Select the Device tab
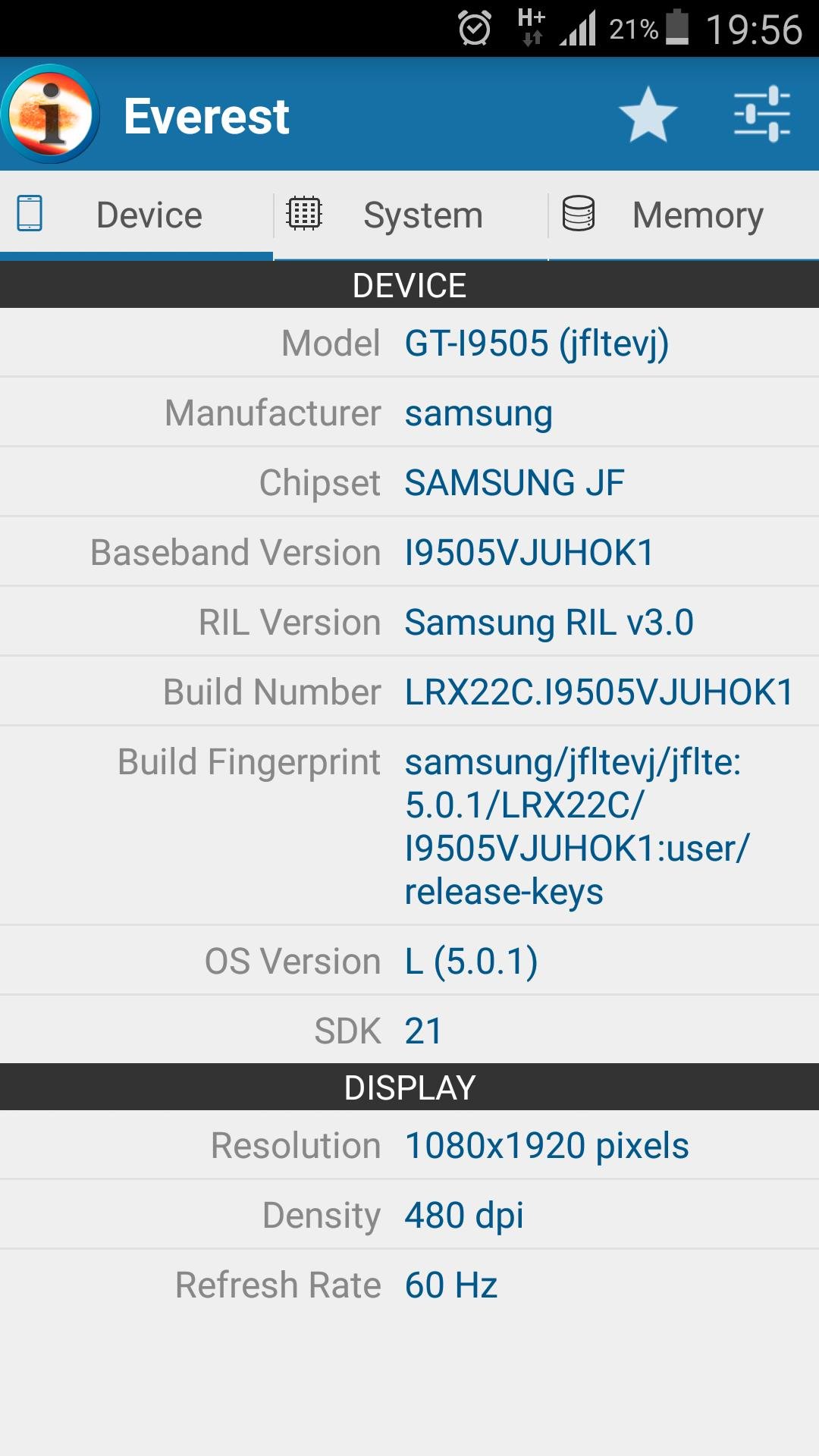Screen dimensions: 819x1456 pyautogui.click(x=136, y=215)
